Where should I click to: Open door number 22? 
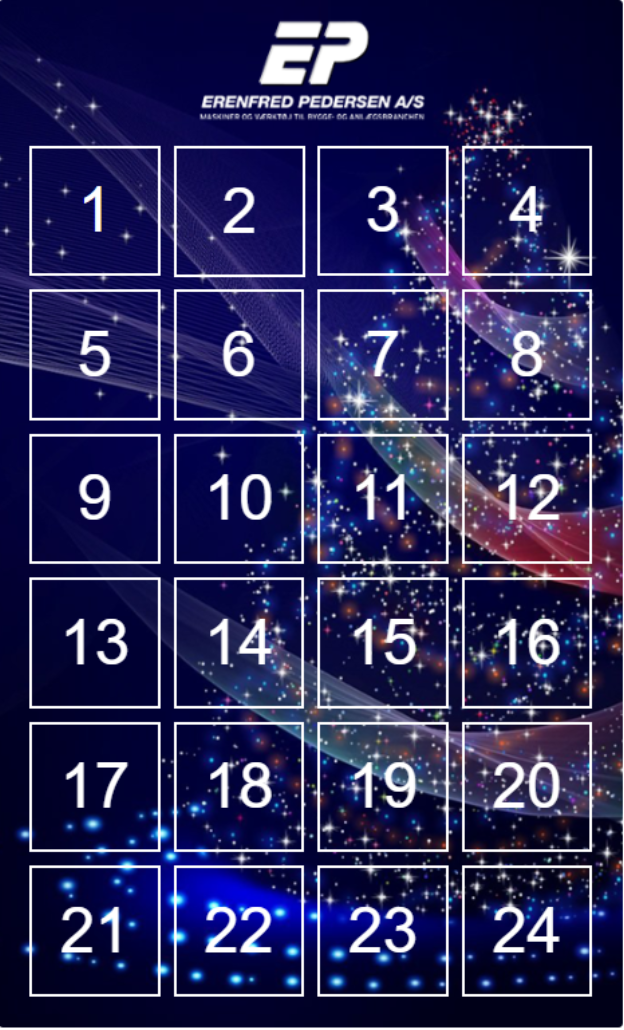pyautogui.click(x=239, y=931)
